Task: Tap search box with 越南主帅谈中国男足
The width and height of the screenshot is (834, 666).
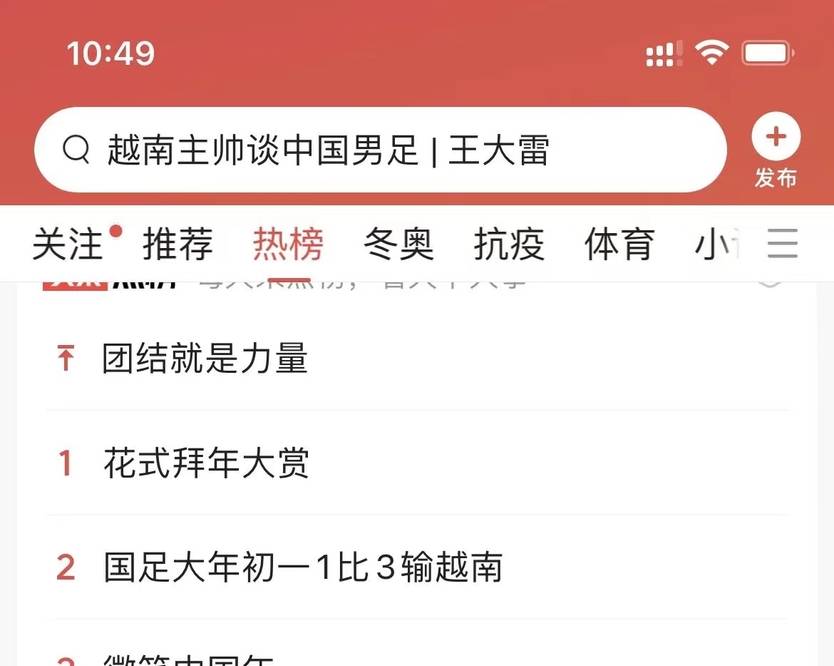Action: pyautogui.click(x=380, y=150)
